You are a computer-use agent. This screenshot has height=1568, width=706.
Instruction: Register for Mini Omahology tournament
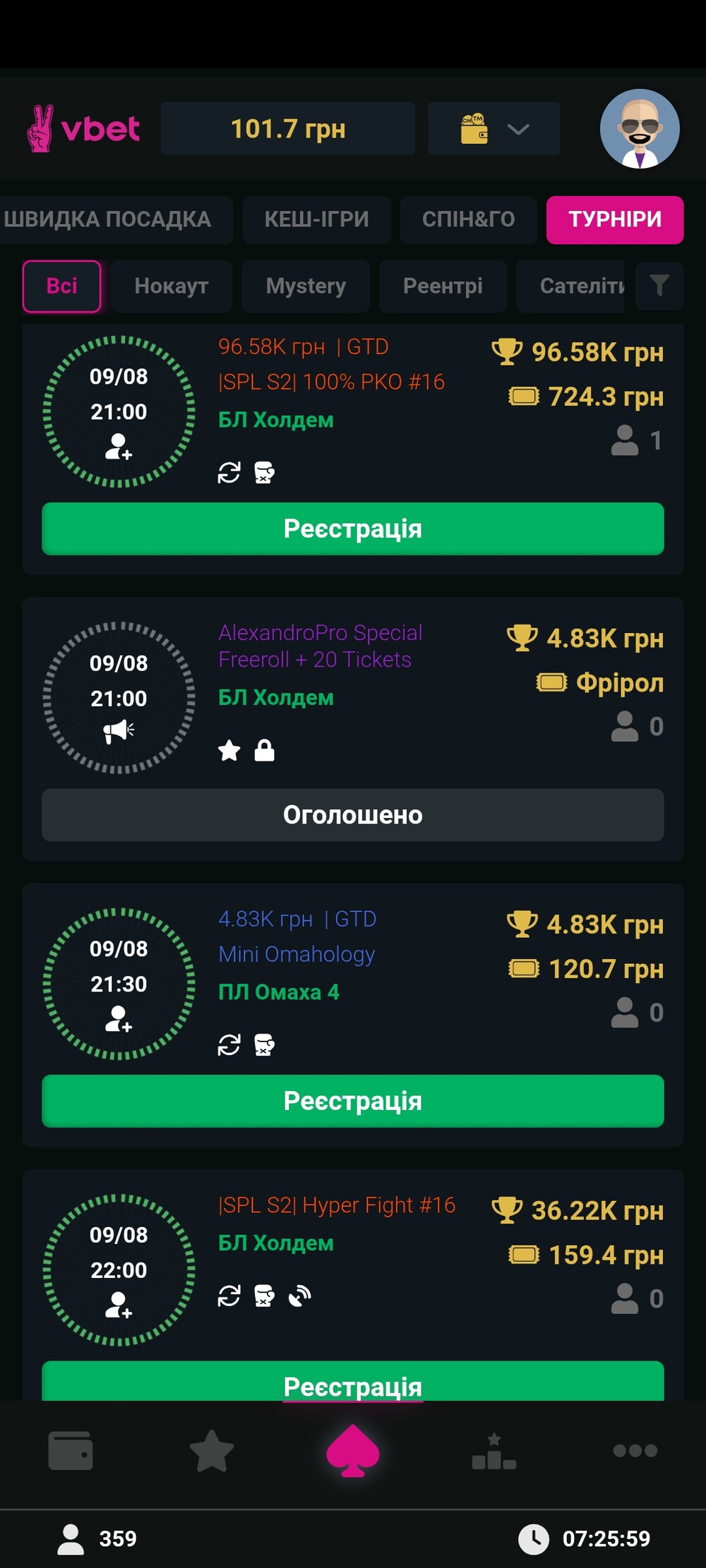353,1101
